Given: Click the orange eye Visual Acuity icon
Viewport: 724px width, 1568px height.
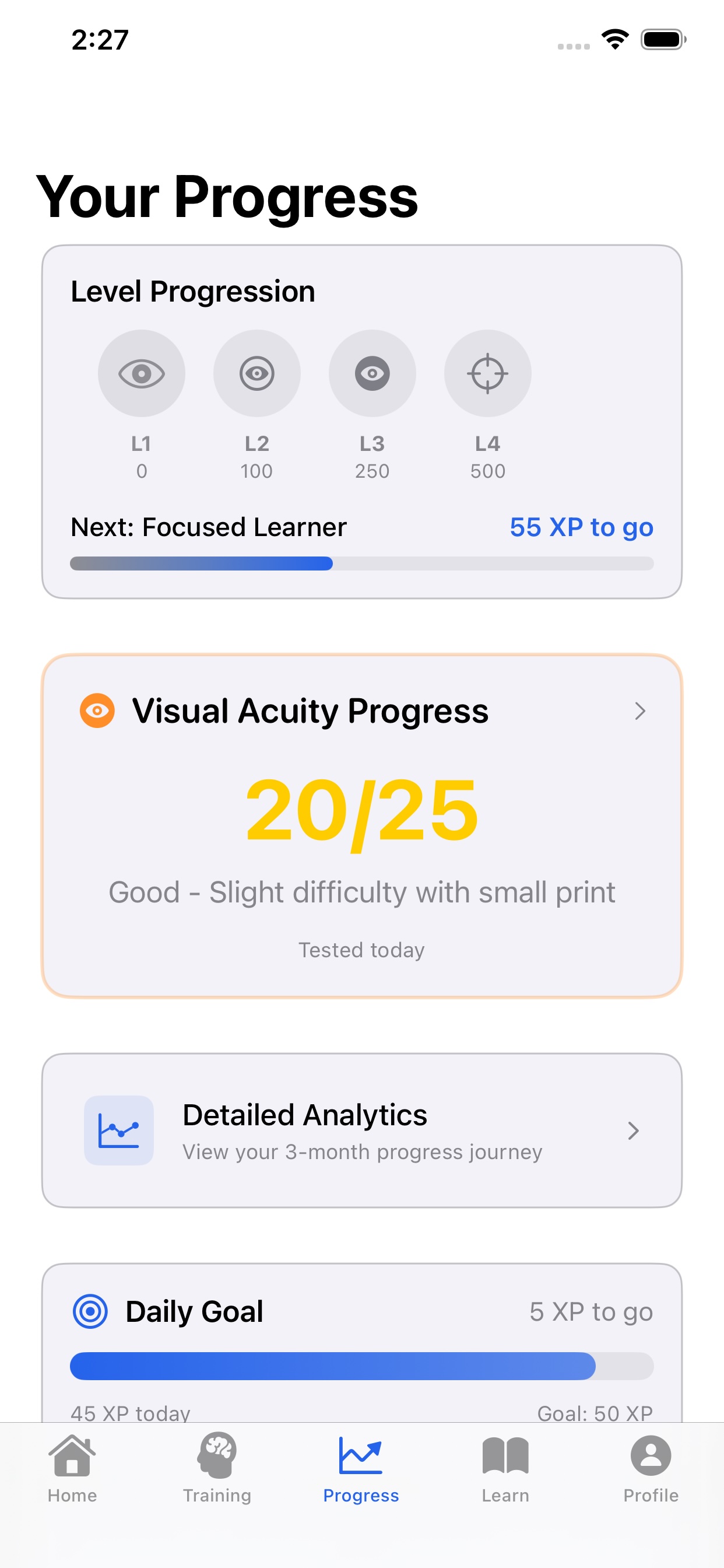Looking at the screenshot, I should click(x=96, y=710).
